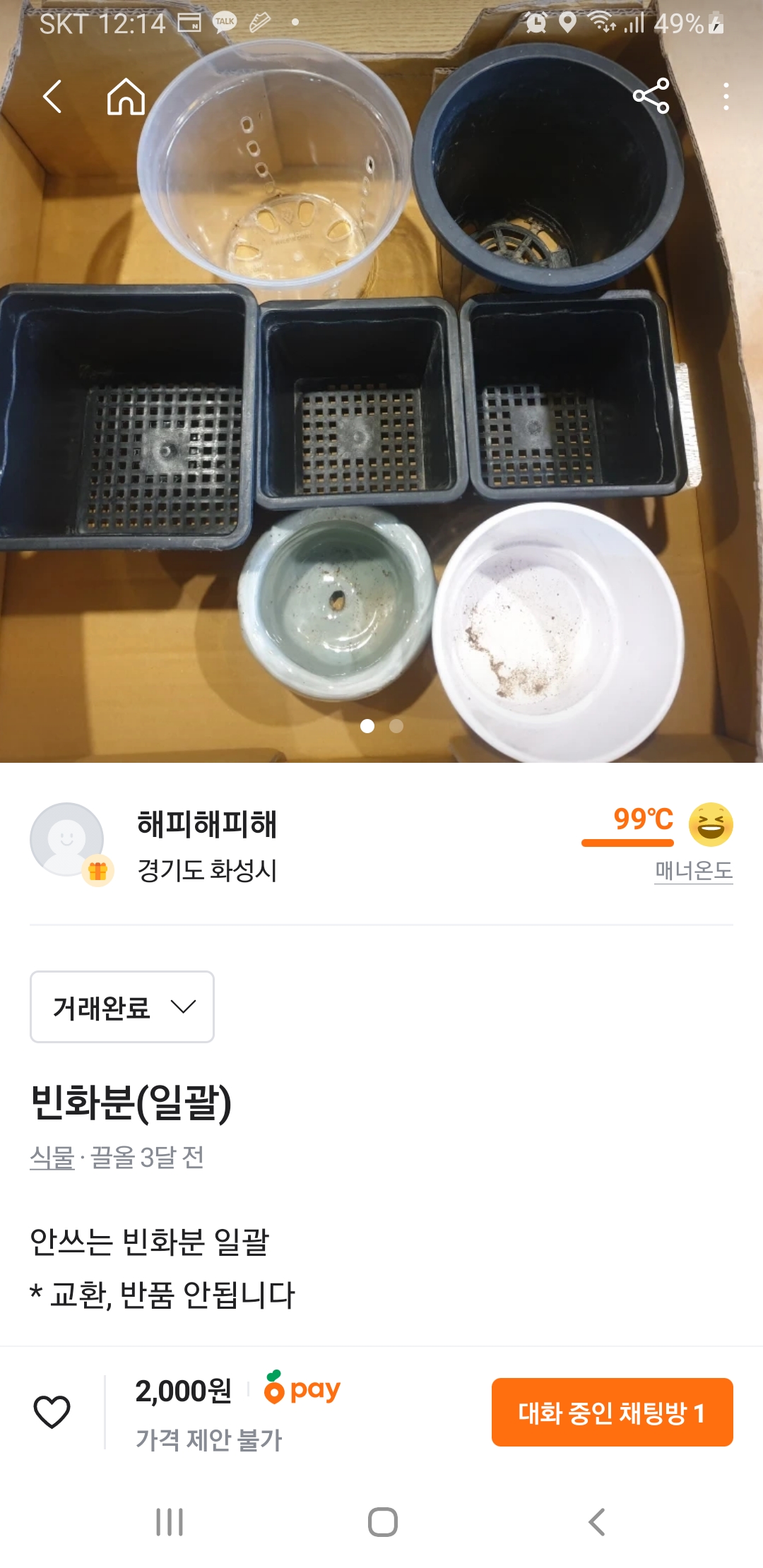
Task: Go back using the top-left arrow
Action: coord(53,97)
